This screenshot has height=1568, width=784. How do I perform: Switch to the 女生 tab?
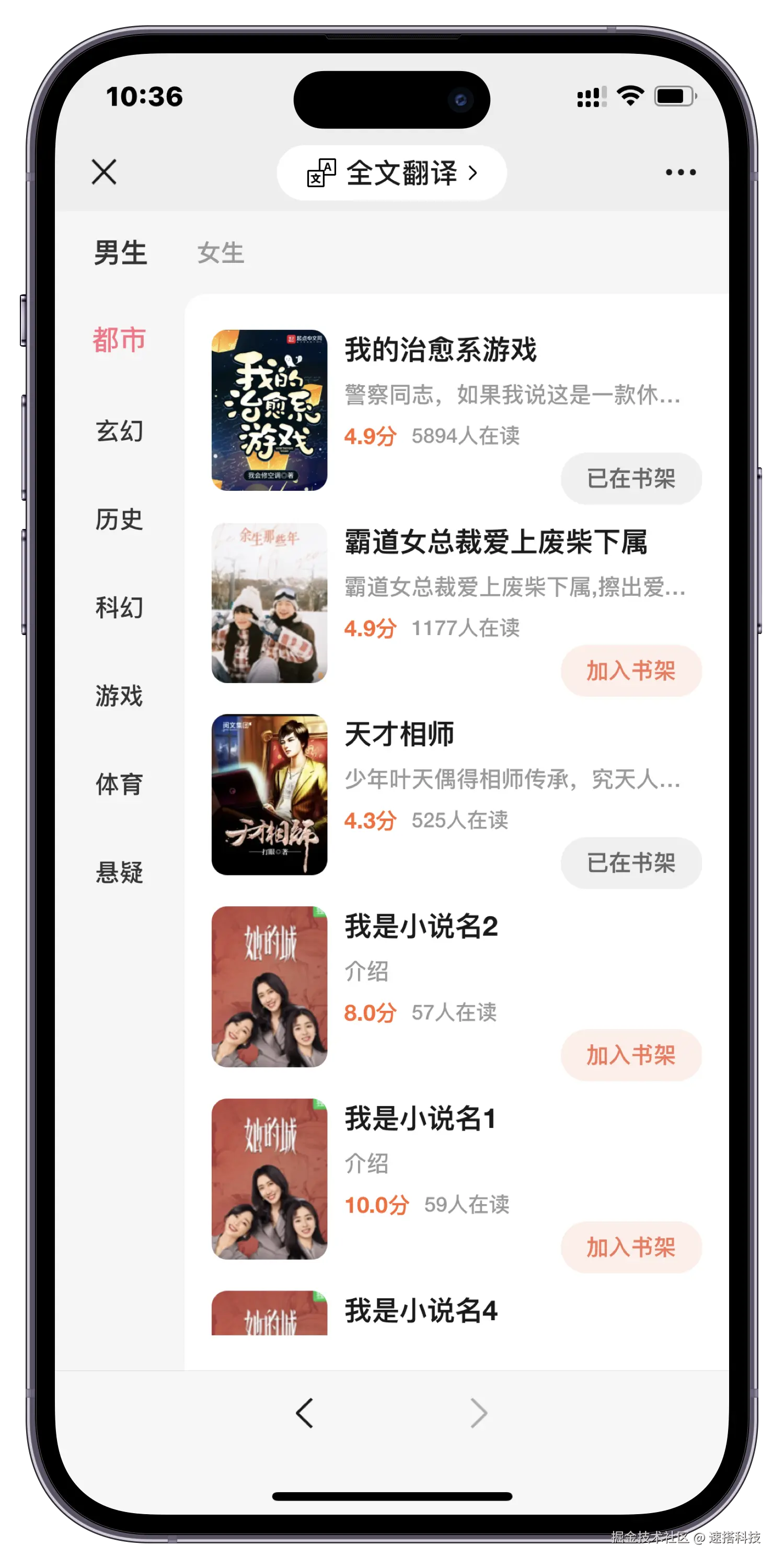tap(221, 252)
